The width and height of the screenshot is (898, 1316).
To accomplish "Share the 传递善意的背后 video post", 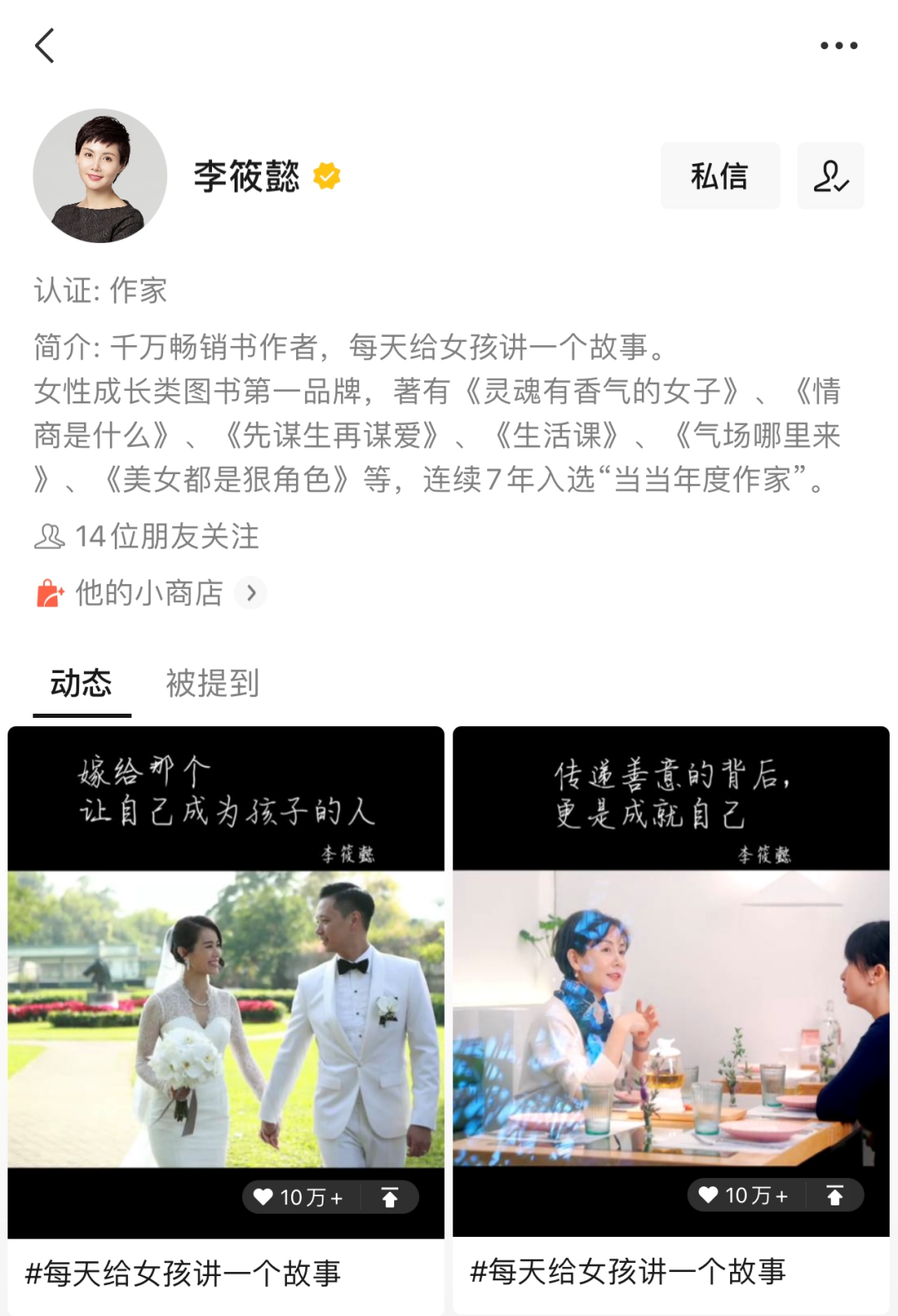I will tap(835, 1195).
